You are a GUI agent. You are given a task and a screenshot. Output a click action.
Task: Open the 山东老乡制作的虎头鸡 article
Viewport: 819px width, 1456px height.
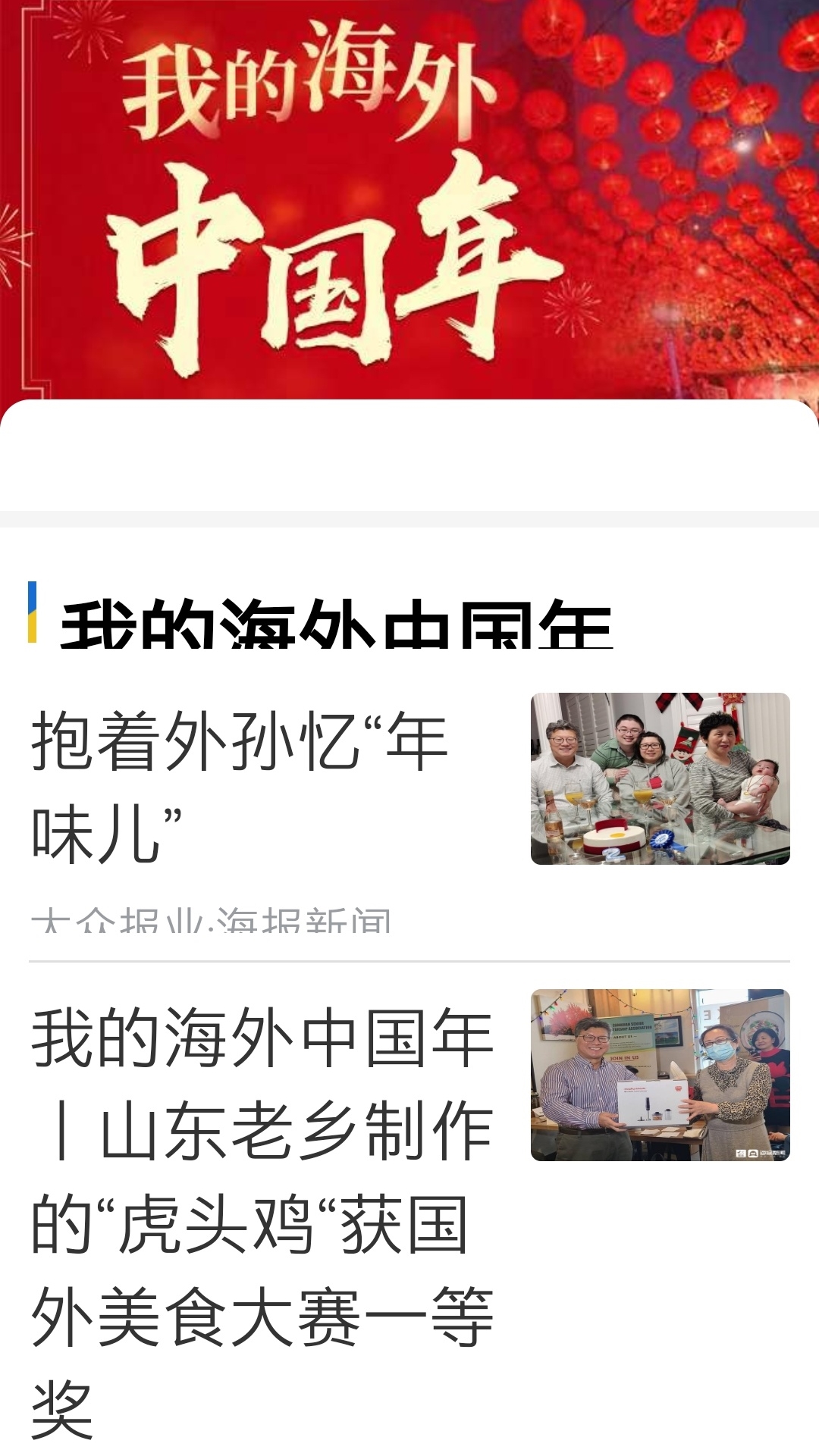tap(262, 1220)
